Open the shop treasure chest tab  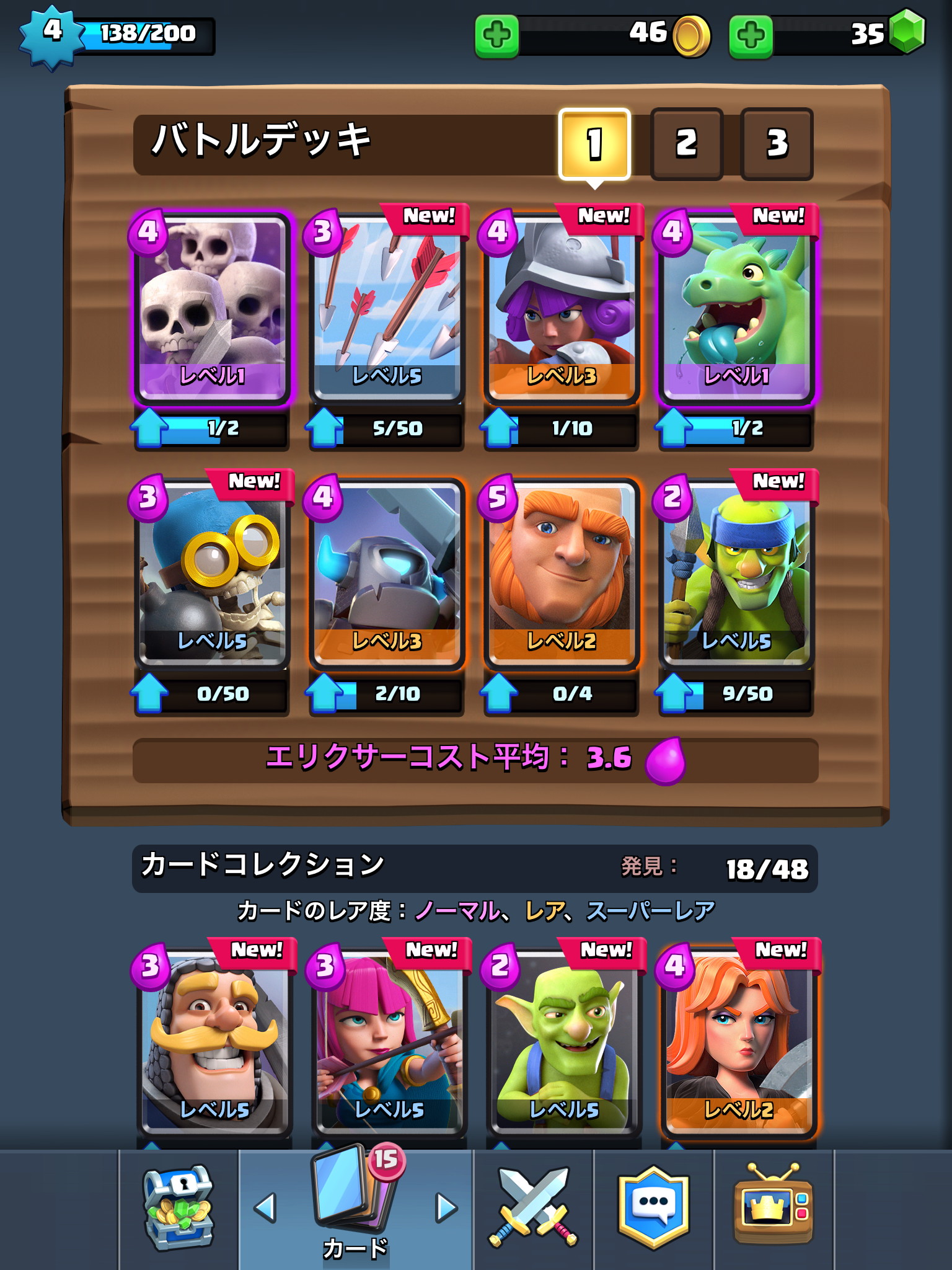pos(179,1207)
